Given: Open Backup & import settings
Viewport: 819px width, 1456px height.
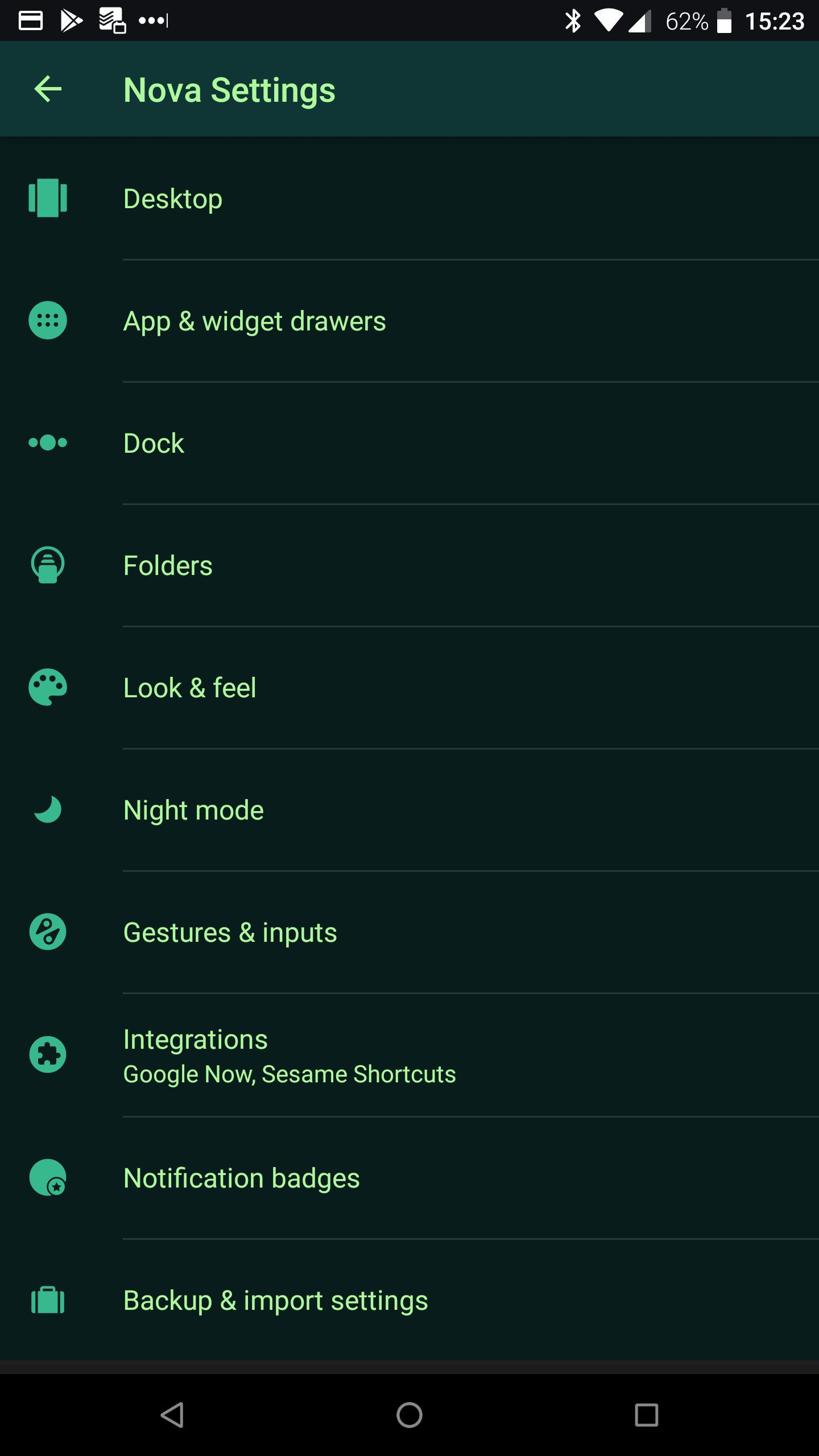Looking at the screenshot, I should (x=409, y=1300).
